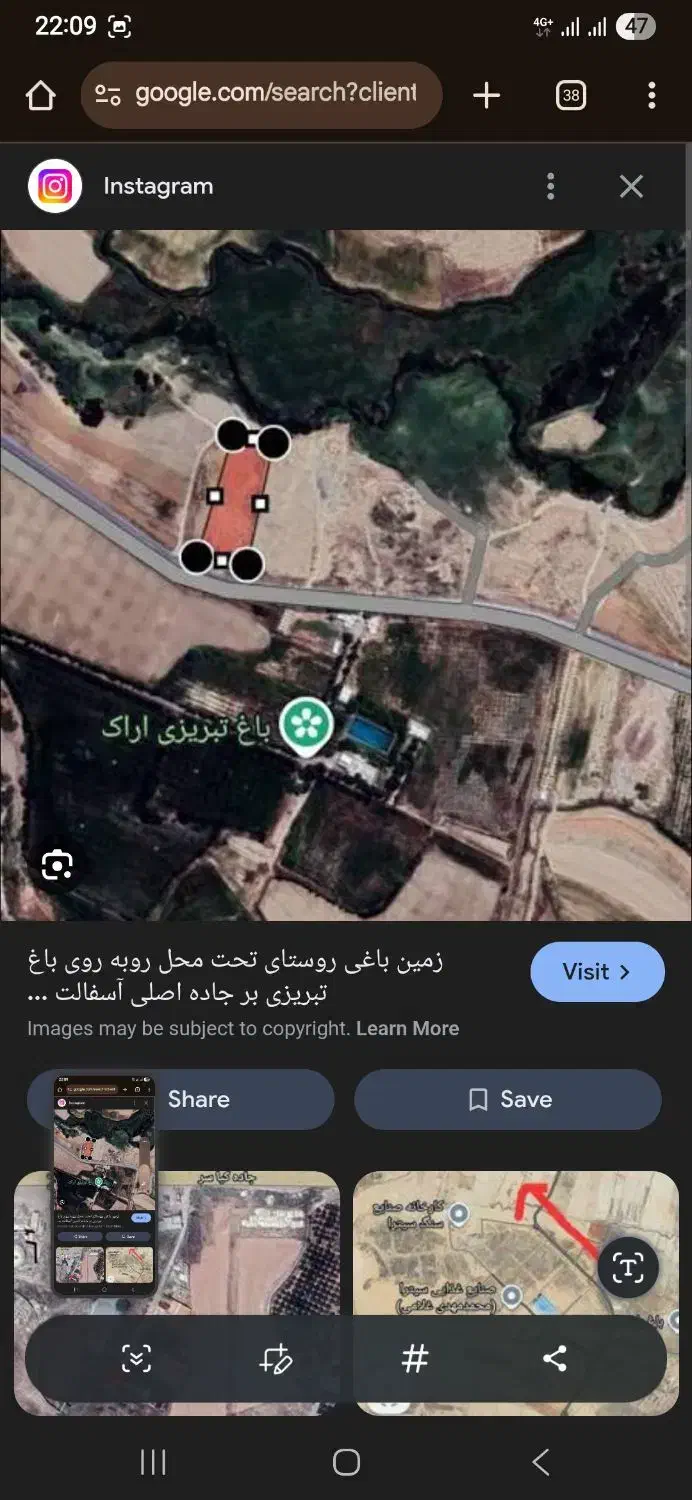Start scroll capture from the screenshot toolbar

pos(137,1358)
